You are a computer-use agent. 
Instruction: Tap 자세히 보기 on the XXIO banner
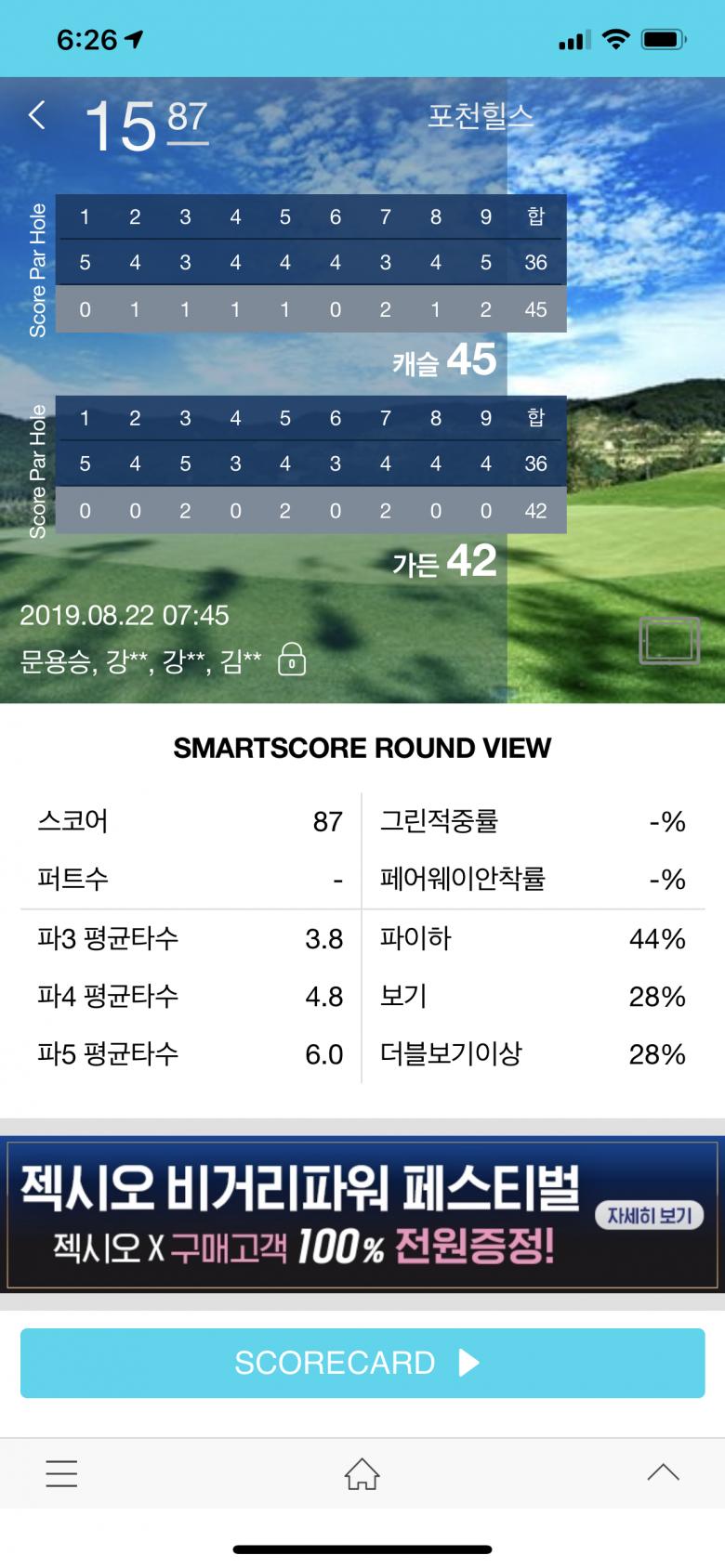(649, 1215)
